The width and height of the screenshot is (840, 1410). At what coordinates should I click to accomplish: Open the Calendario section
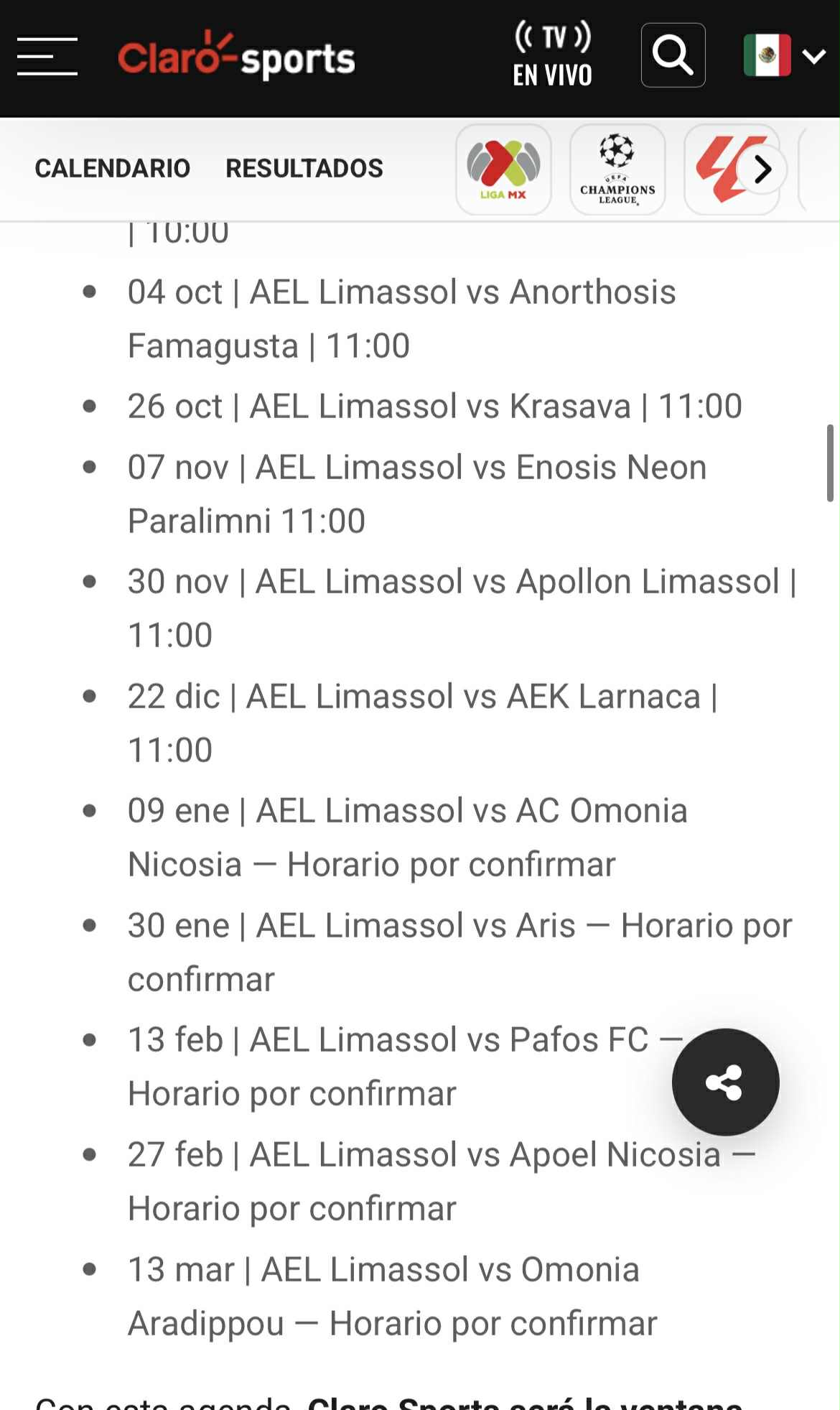(113, 168)
